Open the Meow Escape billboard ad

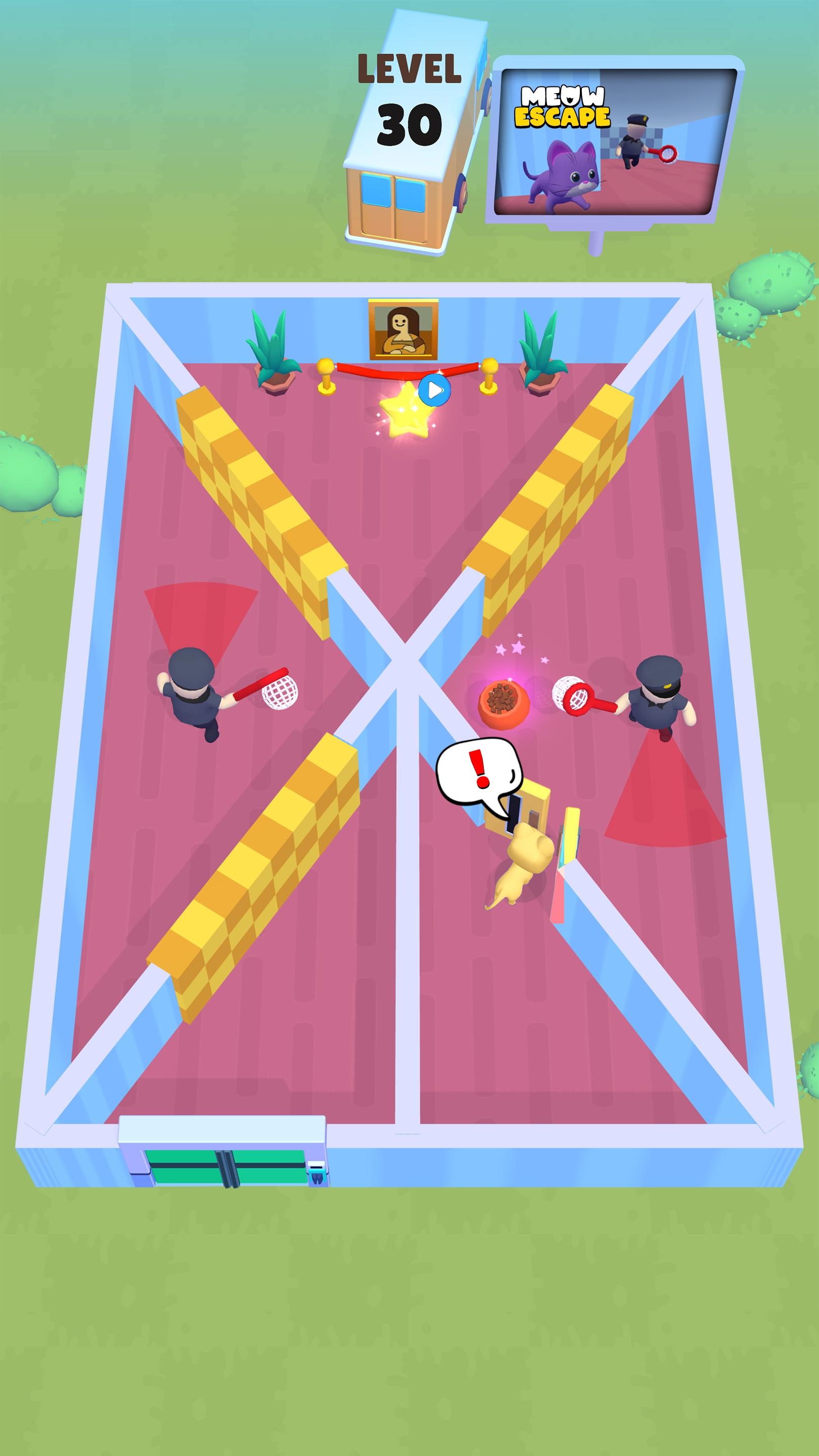616,143
